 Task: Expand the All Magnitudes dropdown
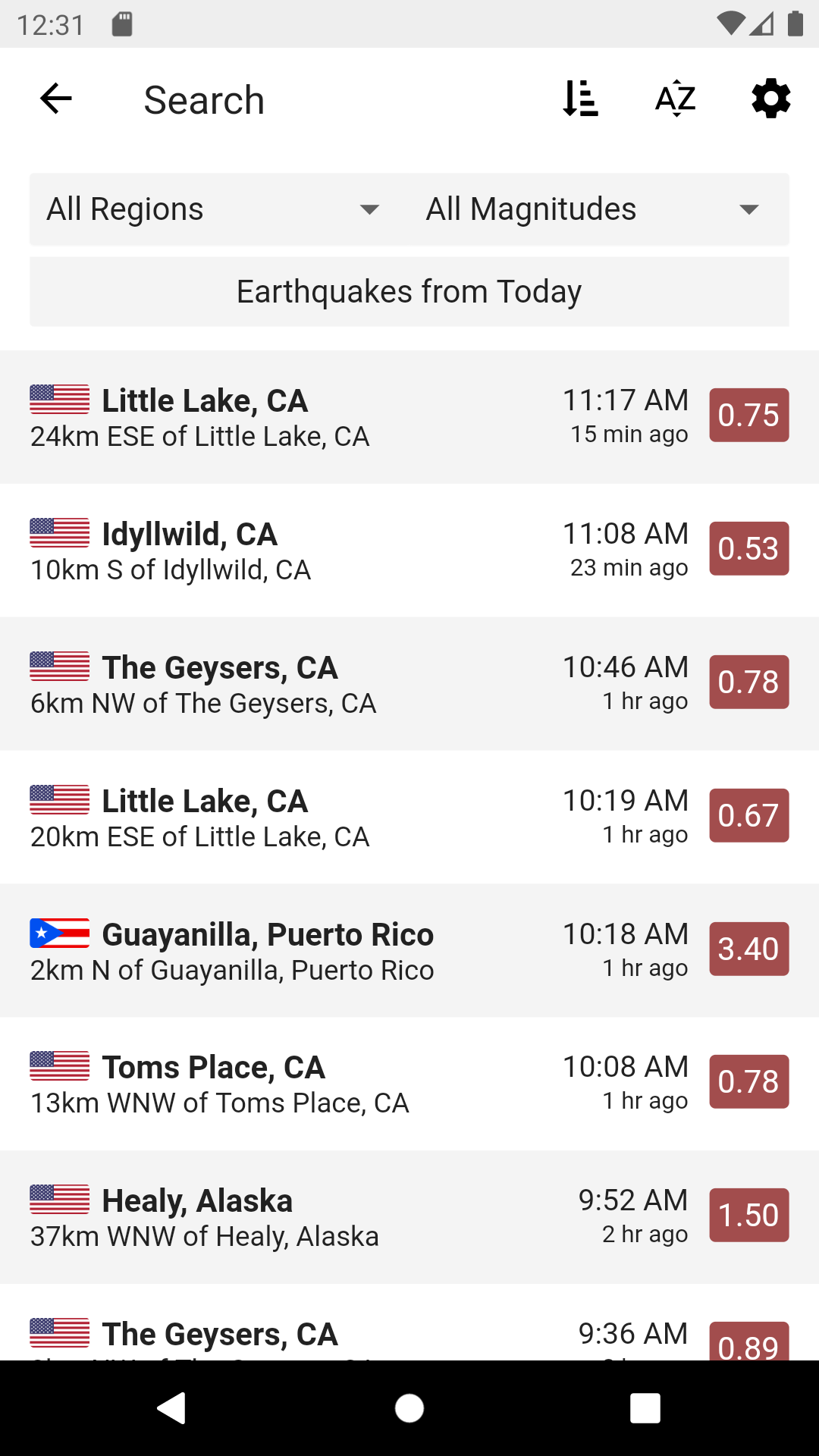pos(593,209)
